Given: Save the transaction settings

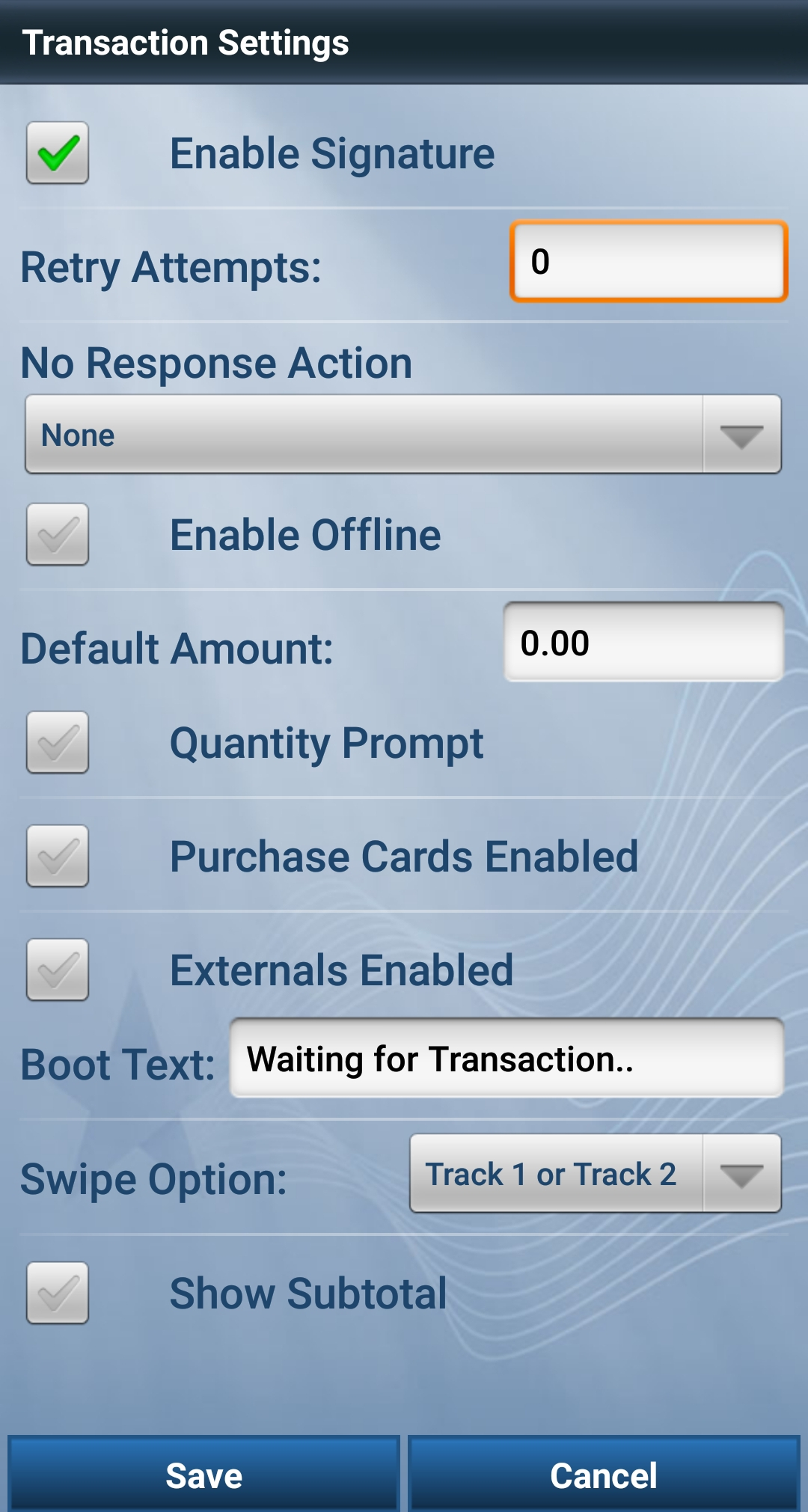Looking at the screenshot, I should (x=203, y=1475).
